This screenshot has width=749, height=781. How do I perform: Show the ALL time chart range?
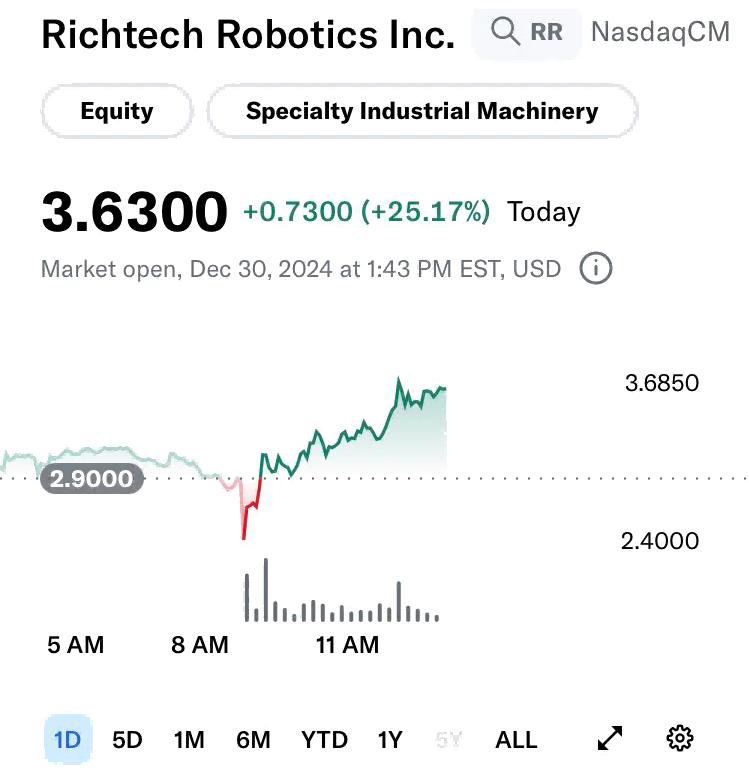point(516,739)
